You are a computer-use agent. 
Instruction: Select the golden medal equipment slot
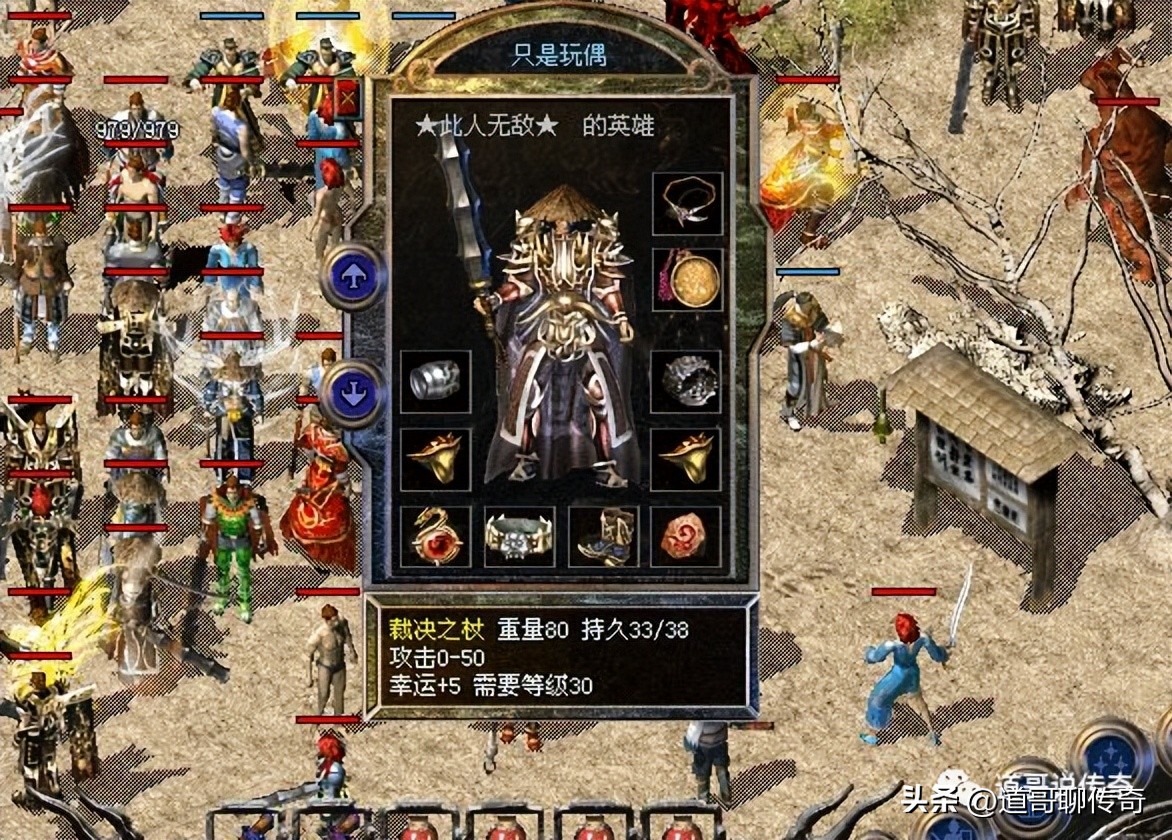687,278
